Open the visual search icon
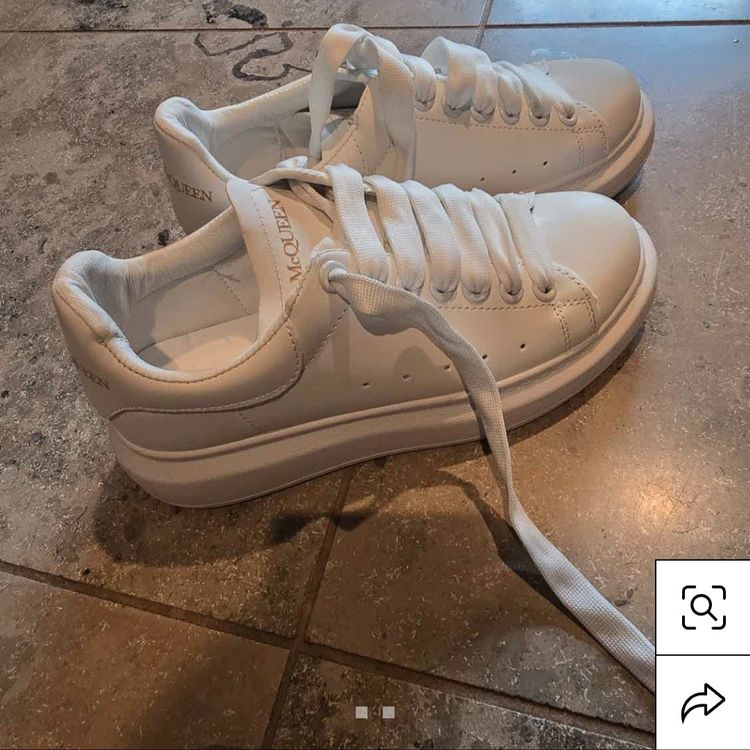The image size is (750, 750). 704,607
